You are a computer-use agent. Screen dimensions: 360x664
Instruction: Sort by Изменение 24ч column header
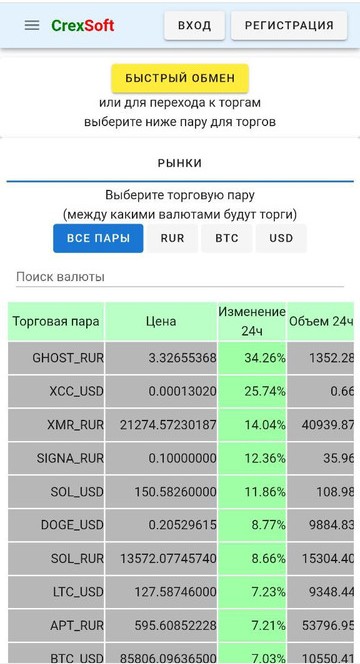tap(252, 321)
